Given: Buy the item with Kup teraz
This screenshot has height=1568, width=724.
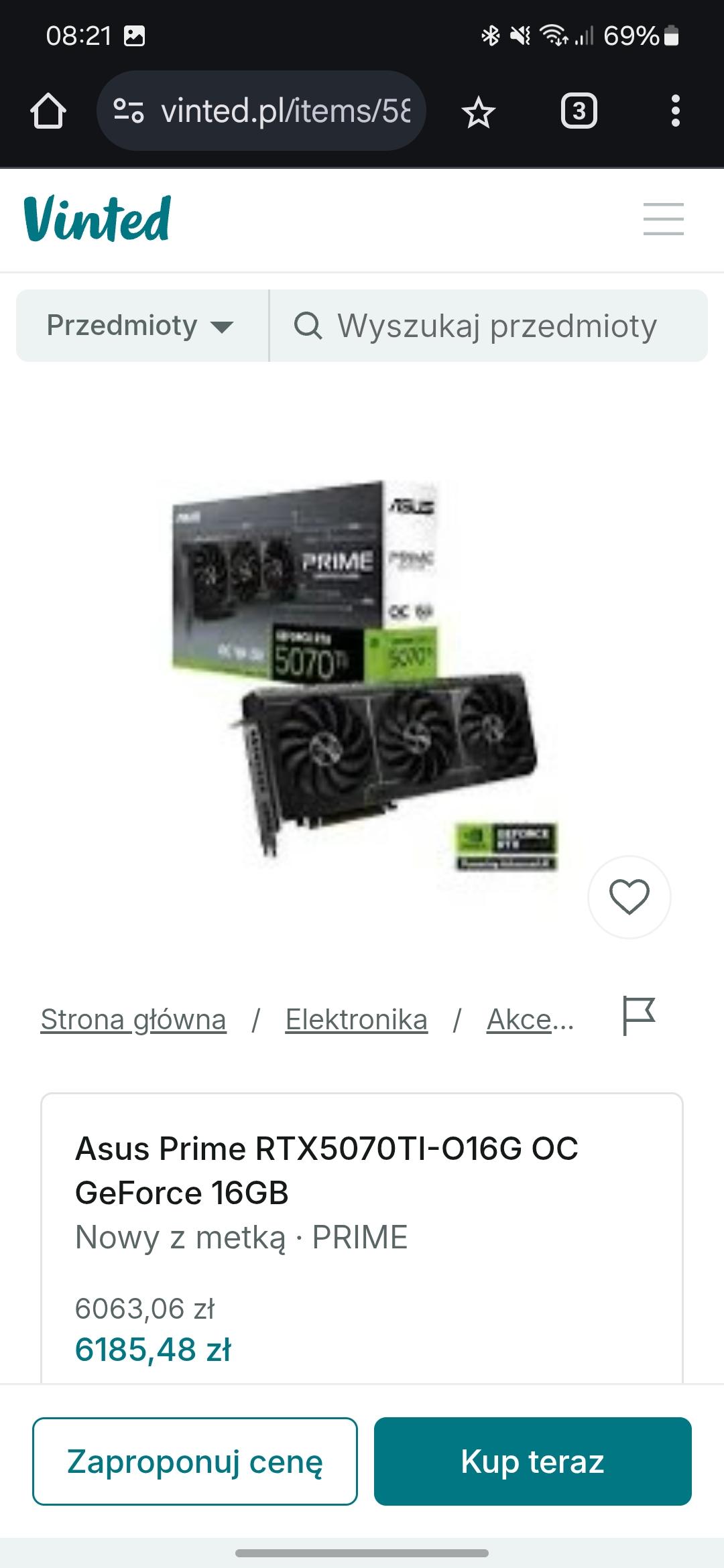Looking at the screenshot, I should tap(532, 1461).
